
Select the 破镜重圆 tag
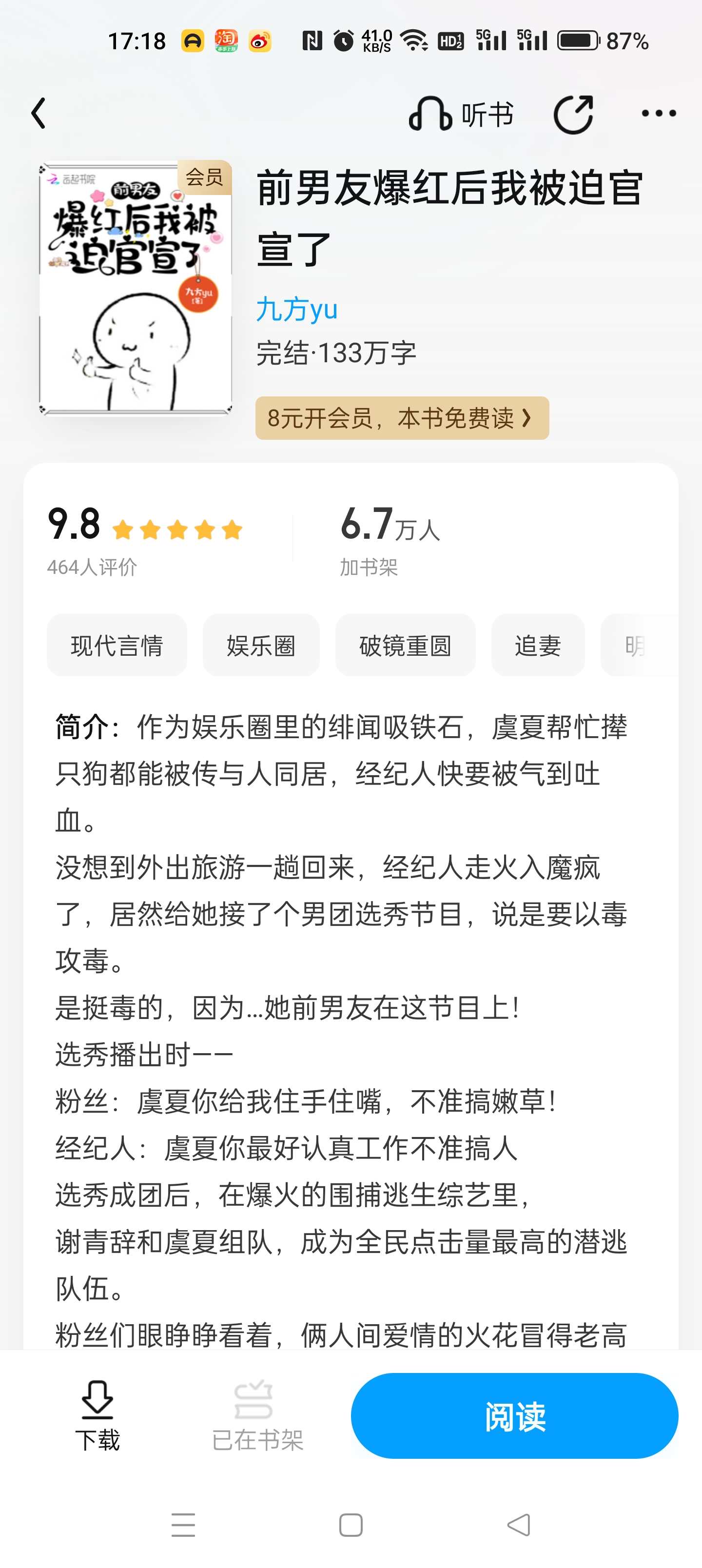(x=405, y=645)
